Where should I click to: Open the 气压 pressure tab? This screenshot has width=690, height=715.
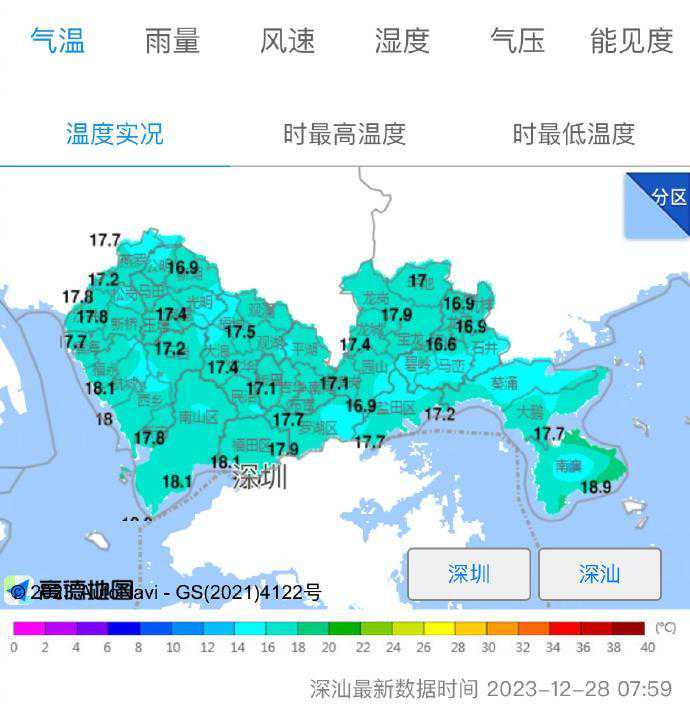coord(517,40)
